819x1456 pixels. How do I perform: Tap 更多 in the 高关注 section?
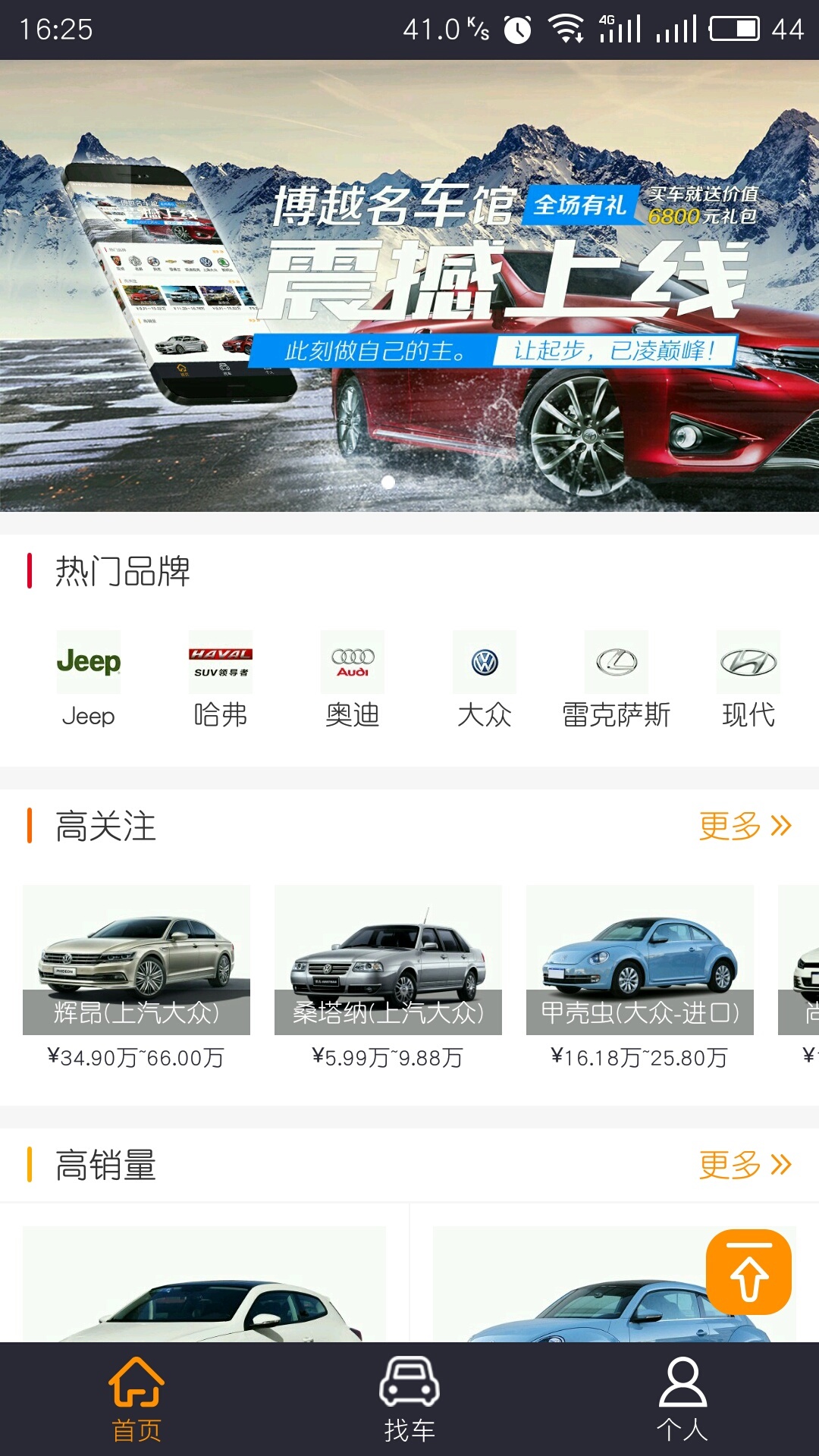(744, 826)
